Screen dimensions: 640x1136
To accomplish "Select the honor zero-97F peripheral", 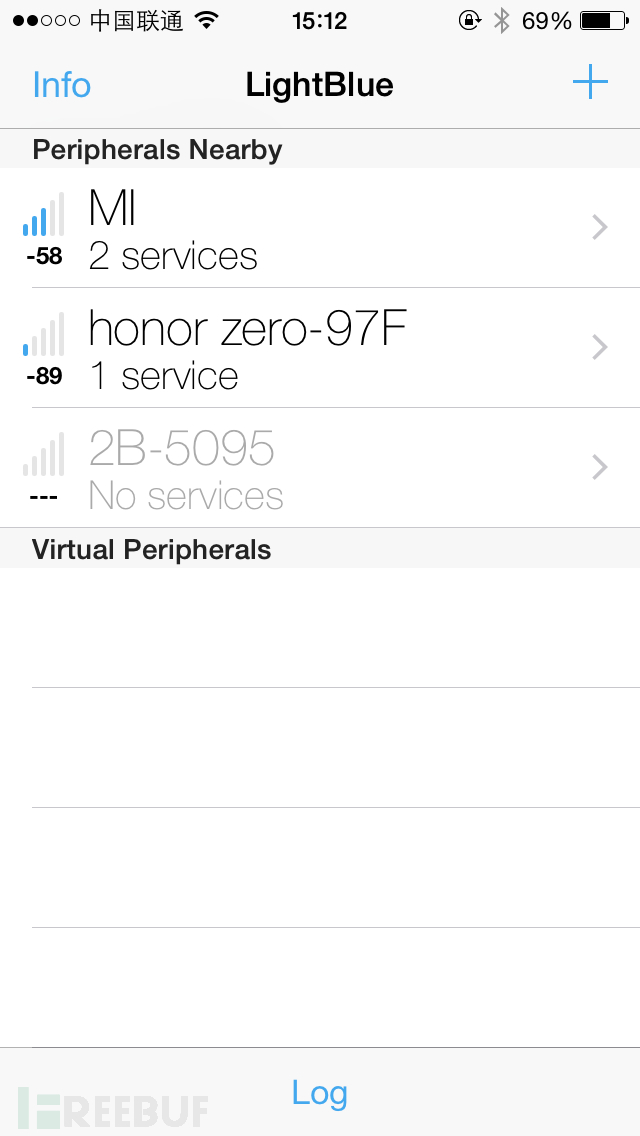I will [320, 348].
